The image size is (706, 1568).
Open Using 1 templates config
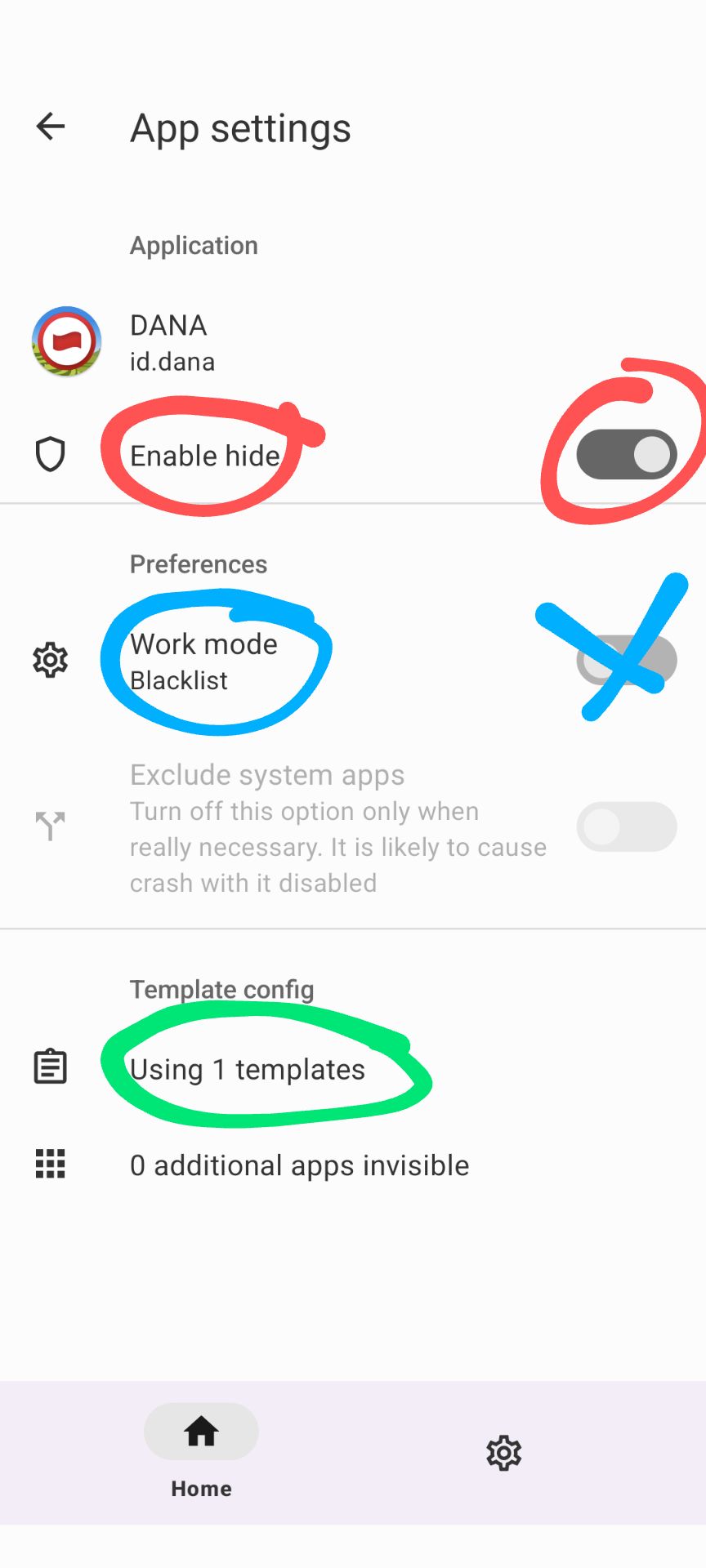click(x=248, y=1069)
